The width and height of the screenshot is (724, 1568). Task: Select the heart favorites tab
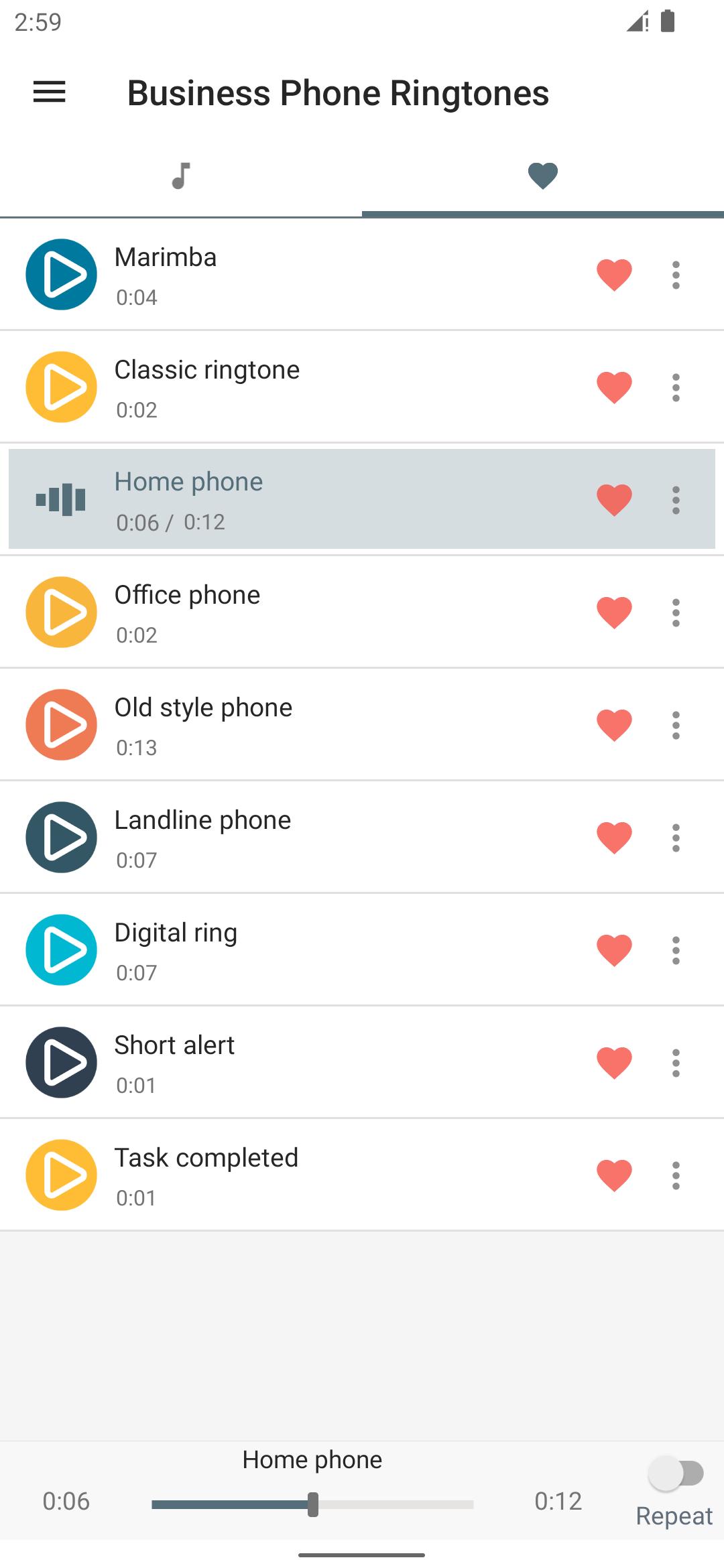(543, 176)
